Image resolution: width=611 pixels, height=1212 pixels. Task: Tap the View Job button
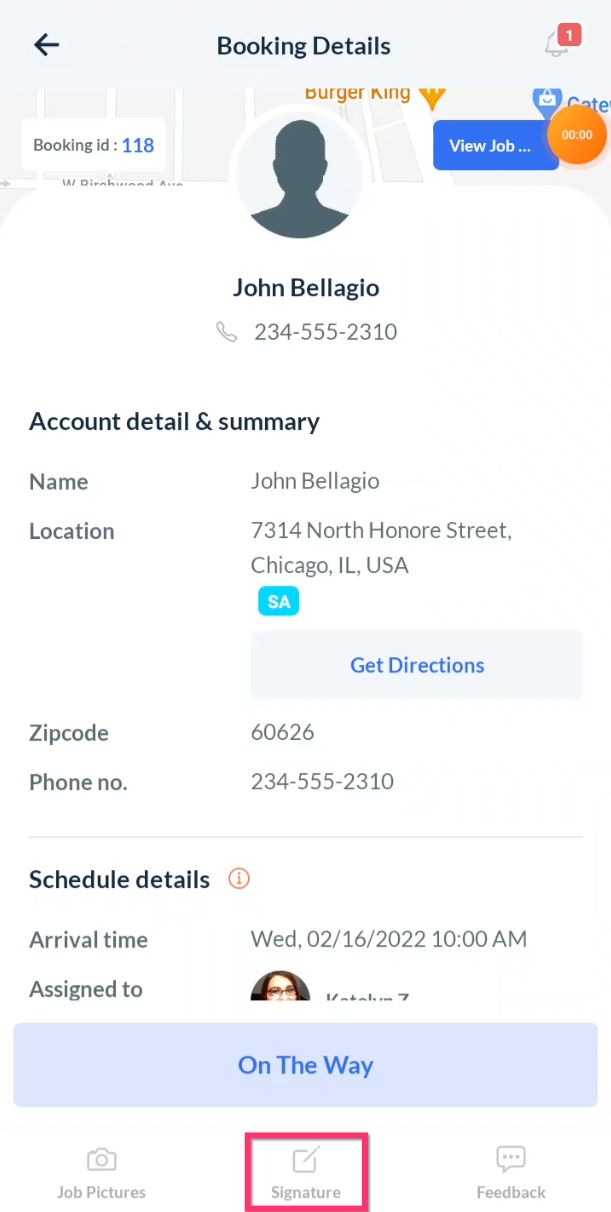pos(489,146)
